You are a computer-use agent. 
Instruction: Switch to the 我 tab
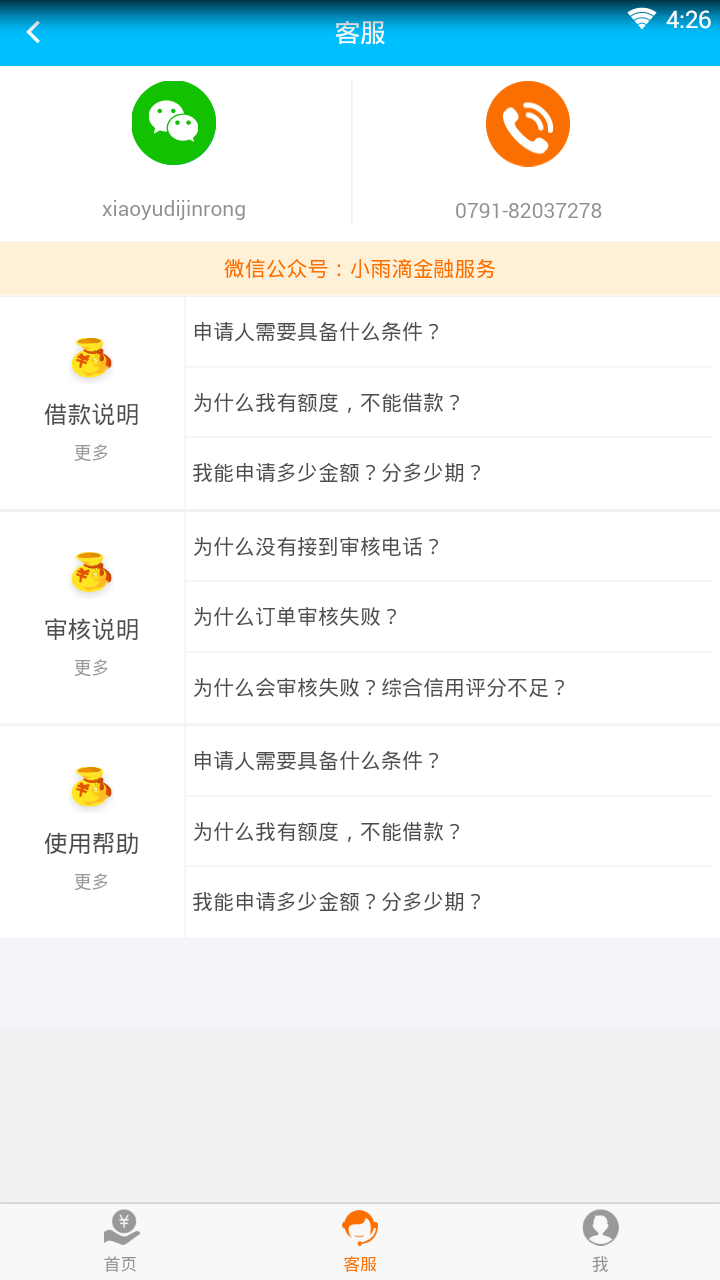click(600, 1240)
